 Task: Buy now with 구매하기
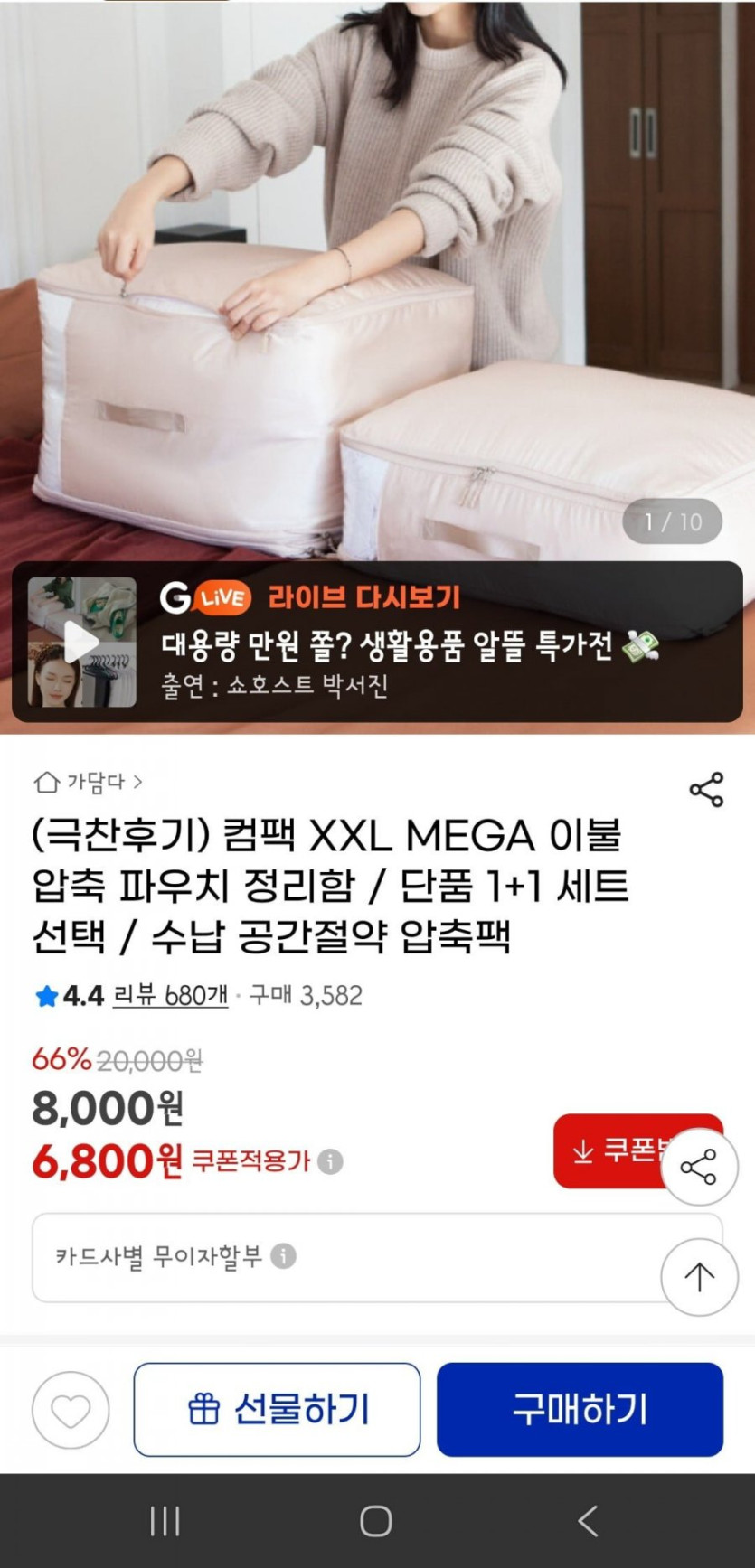580,1410
